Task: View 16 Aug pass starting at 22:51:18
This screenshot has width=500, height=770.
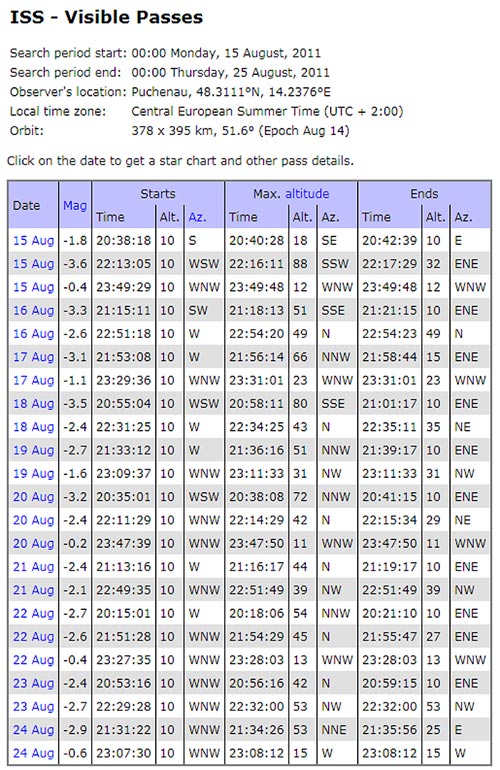Action: [x=33, y=333]
